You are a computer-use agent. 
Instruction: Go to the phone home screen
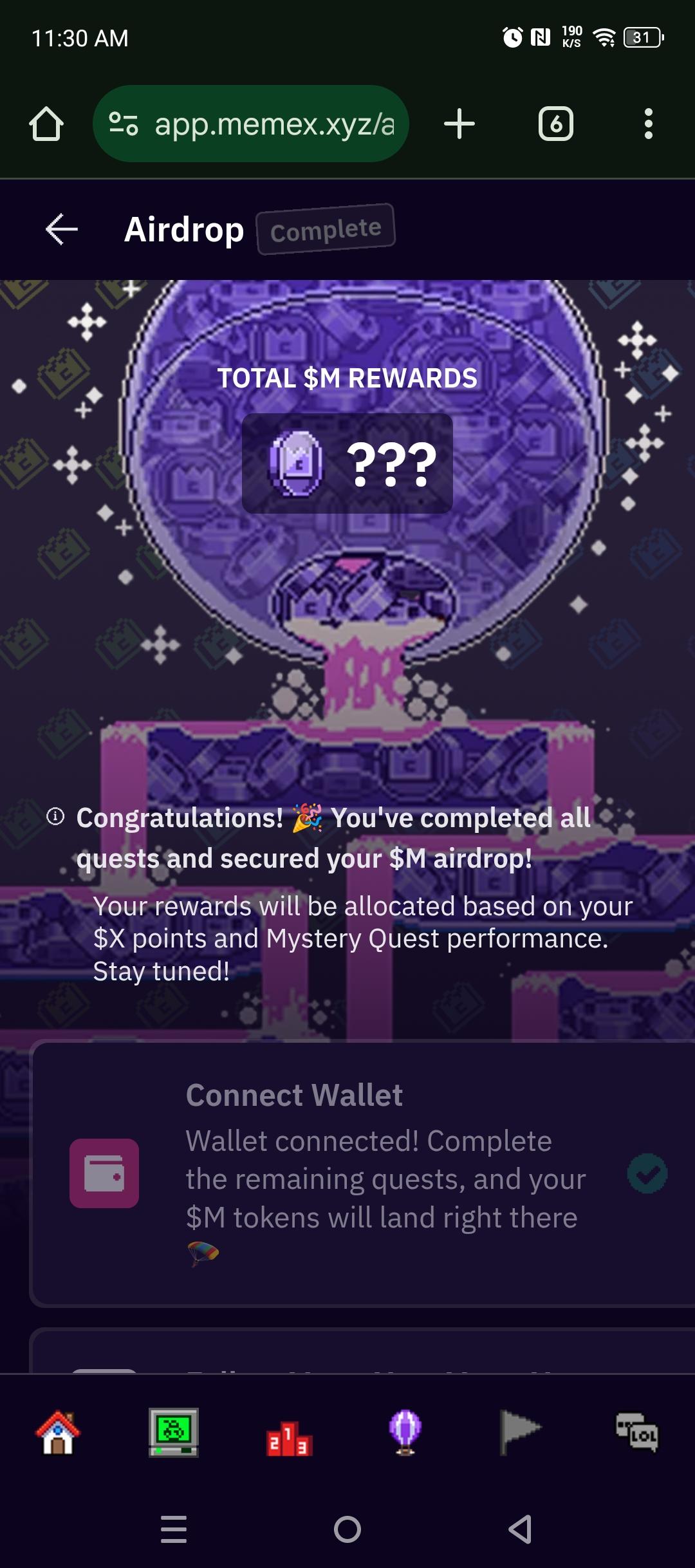point(347,1529)
